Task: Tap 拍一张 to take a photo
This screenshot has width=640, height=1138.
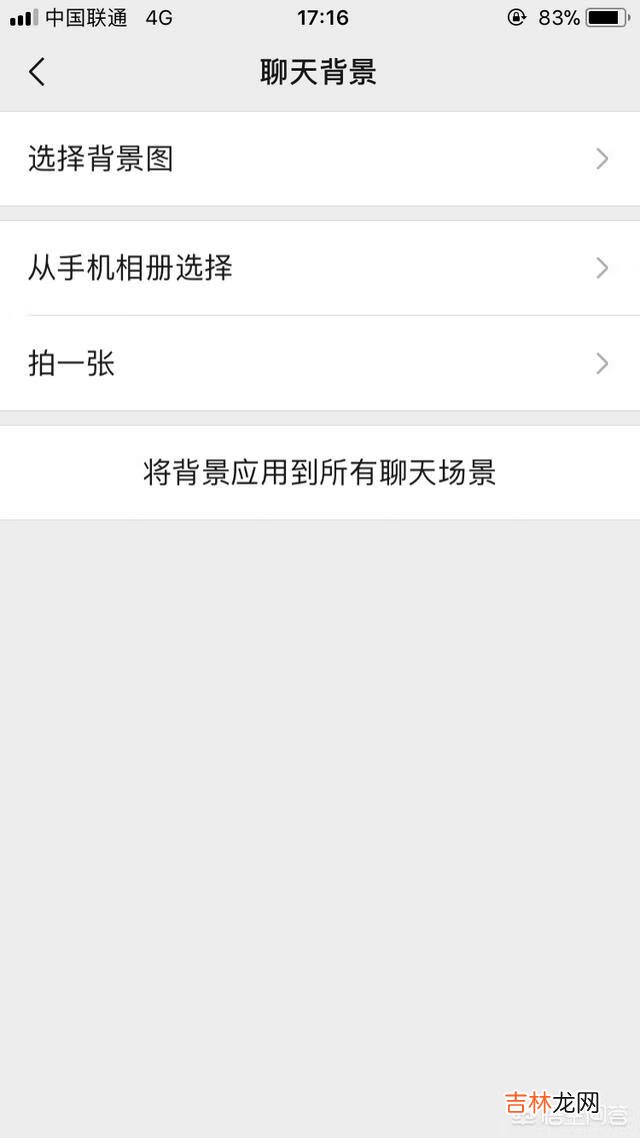Action: click(320, 363)
